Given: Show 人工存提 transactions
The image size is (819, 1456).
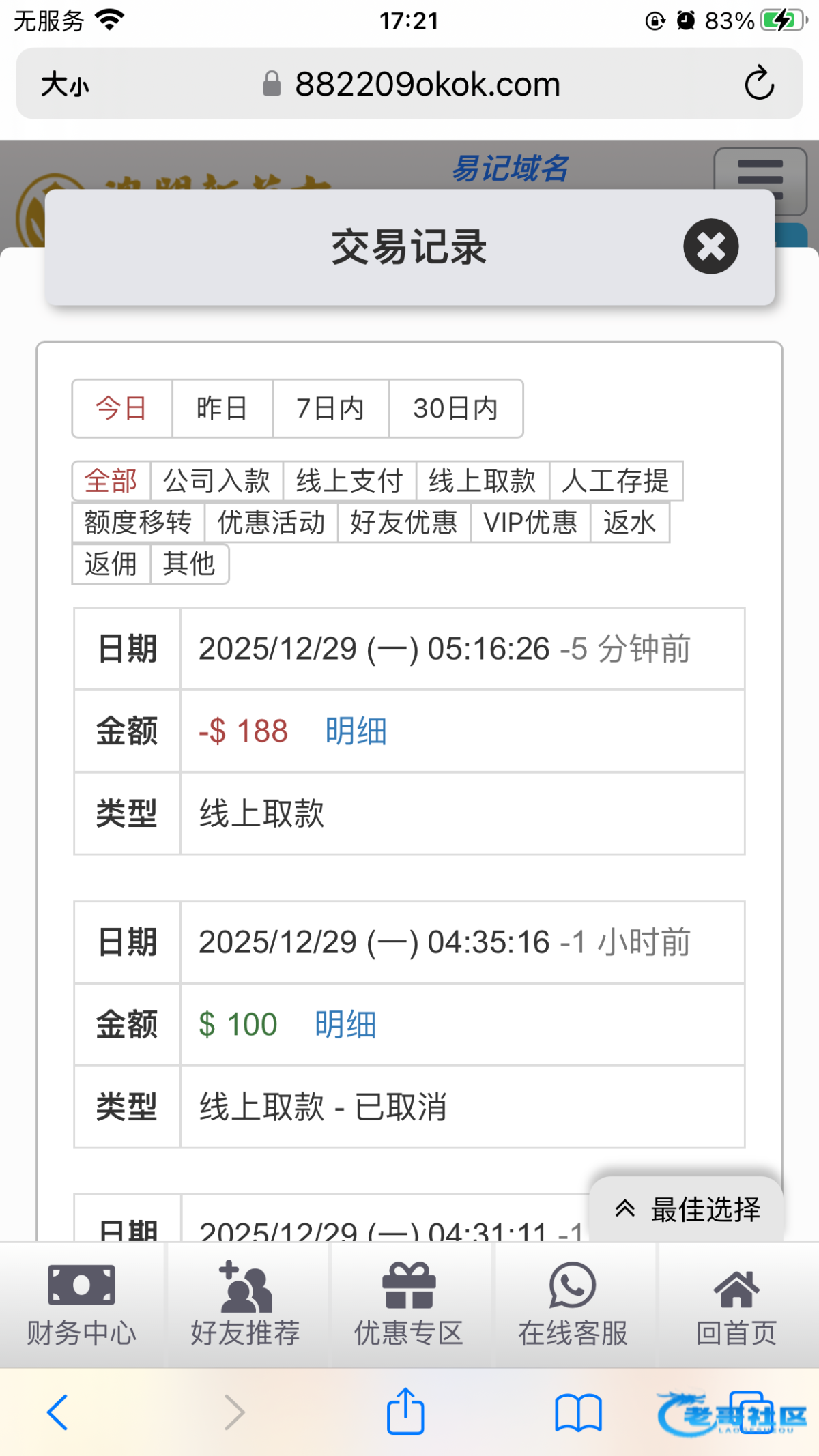Looking at the screenshot, I should 615,481.
